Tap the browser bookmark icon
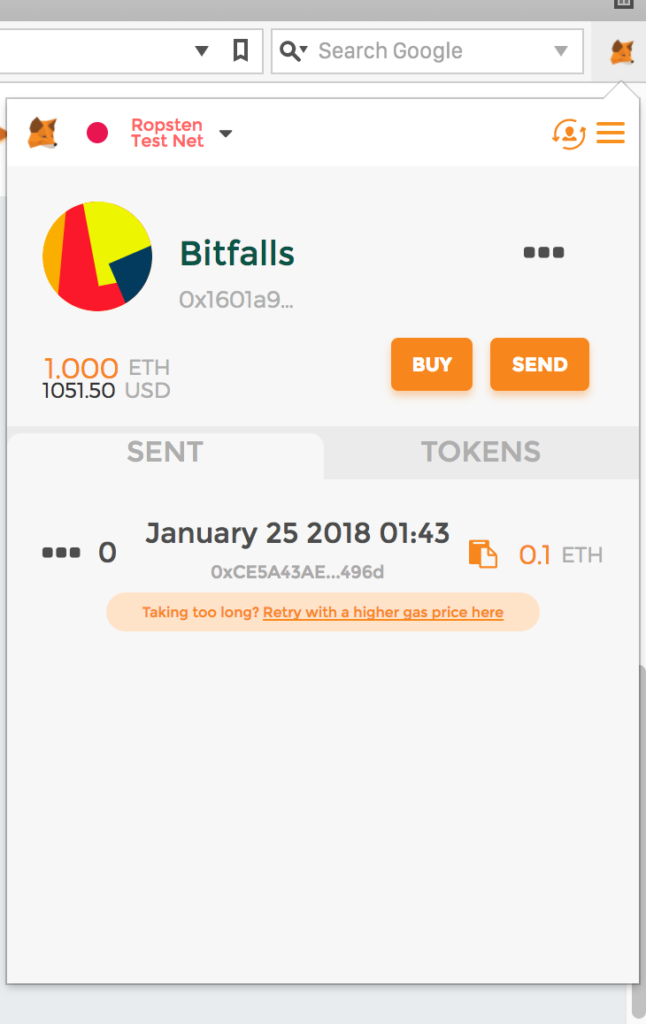The image size is (646, 1024). tap(240, 51)
